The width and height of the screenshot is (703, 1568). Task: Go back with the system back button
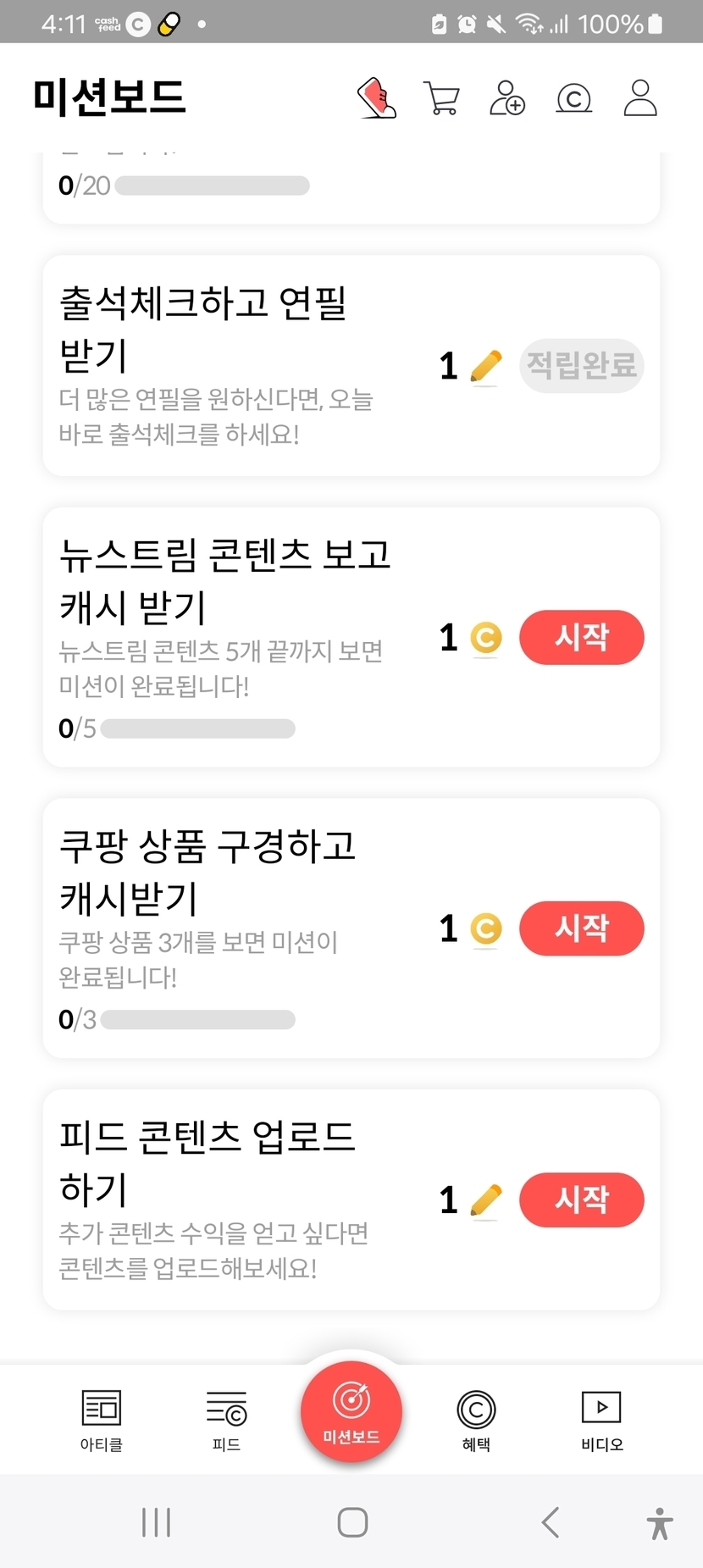coord(551,1522)
